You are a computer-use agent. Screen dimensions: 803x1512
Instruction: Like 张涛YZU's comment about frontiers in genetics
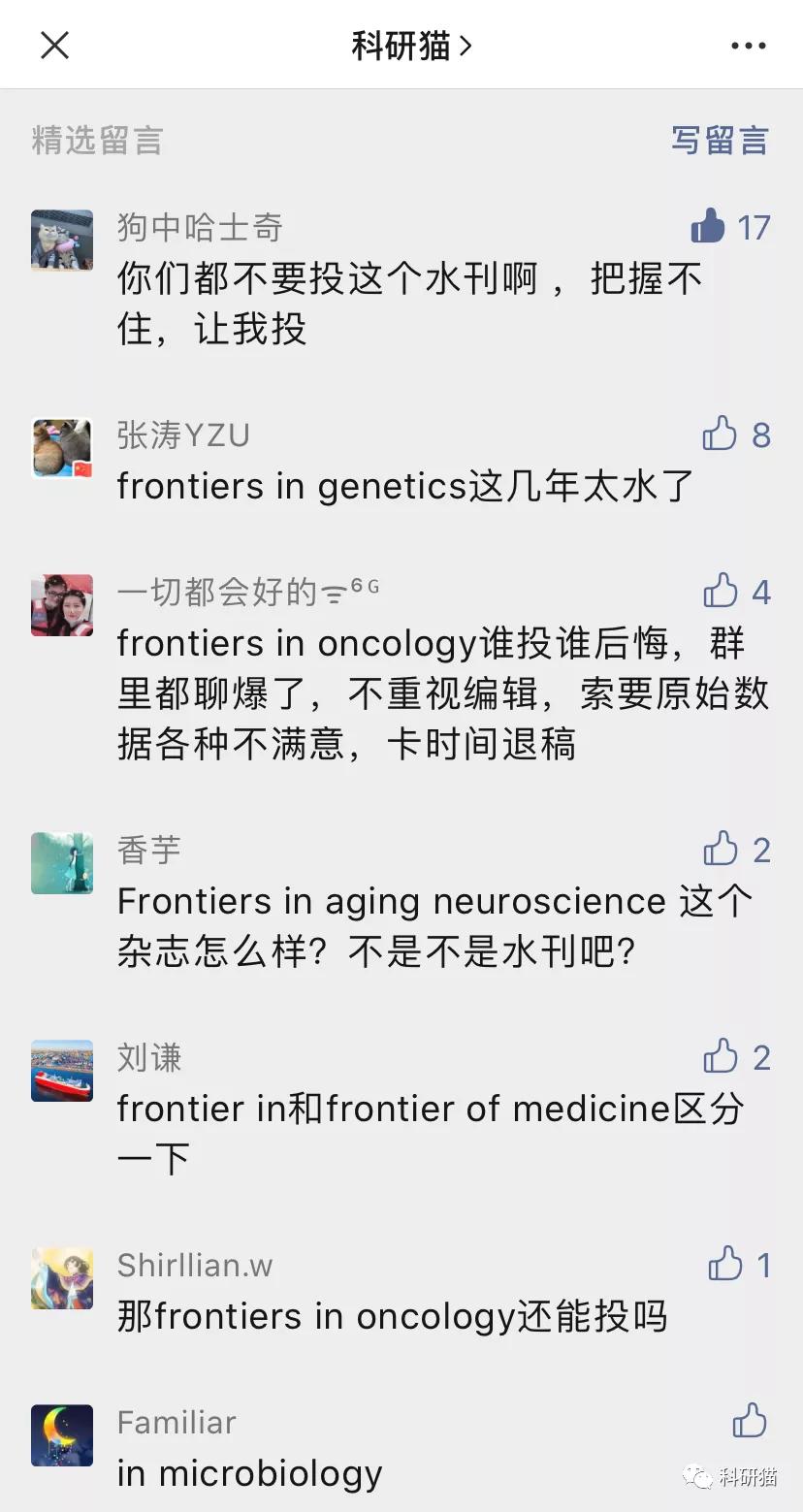[x=721, y=435]
